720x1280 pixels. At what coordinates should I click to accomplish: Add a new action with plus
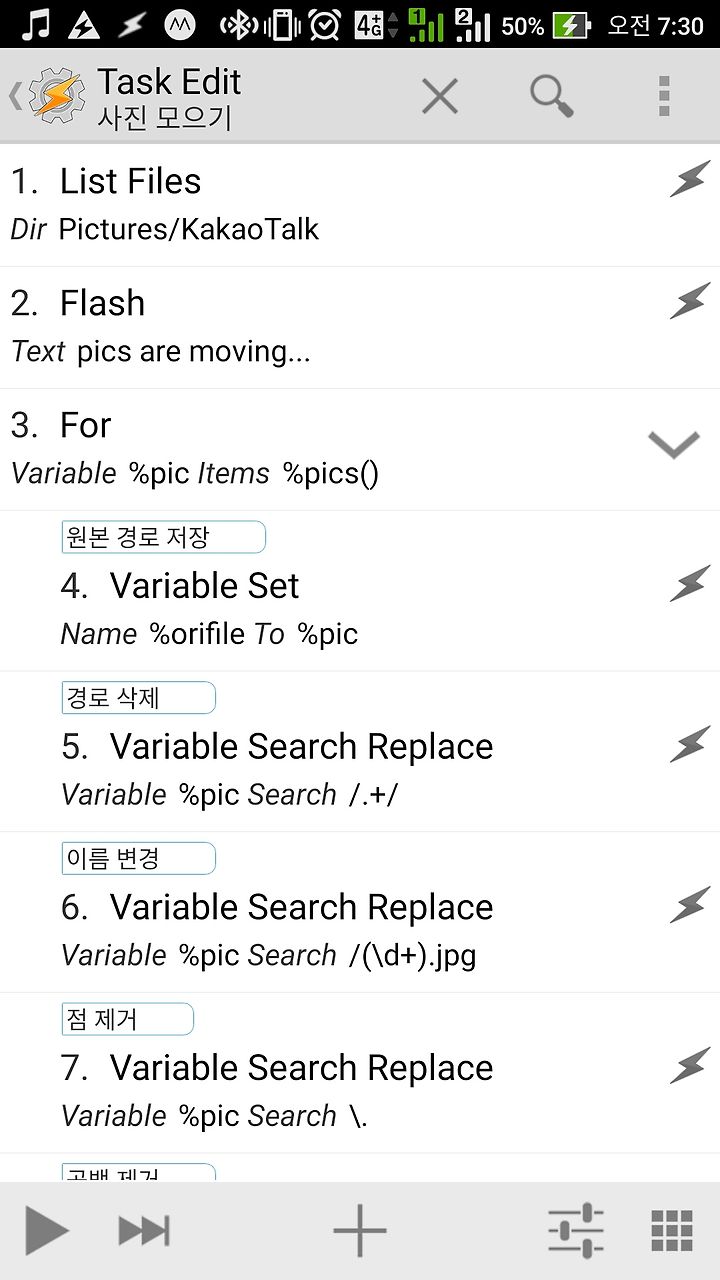click(x=360, y=1231)
